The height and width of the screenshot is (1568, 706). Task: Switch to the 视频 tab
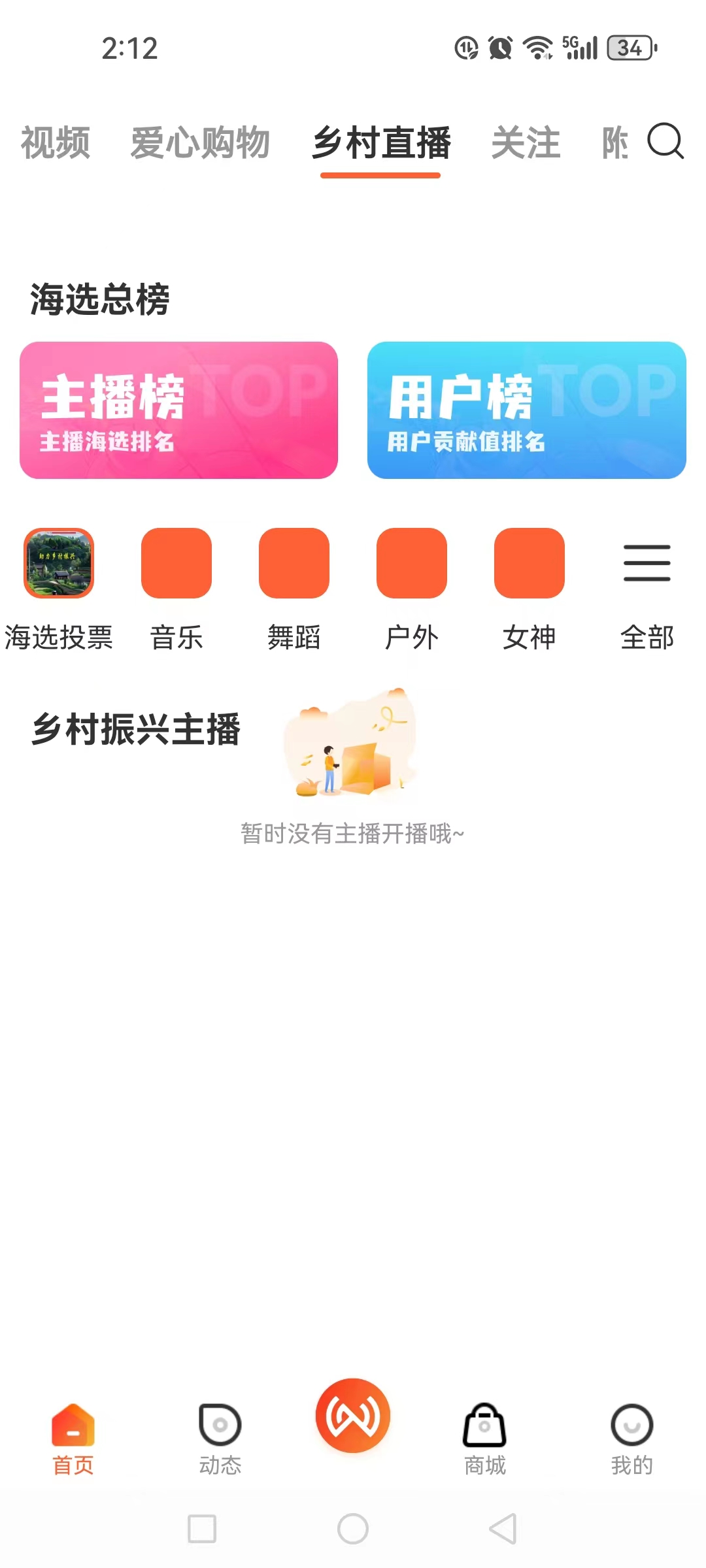(x=54, y=144)
